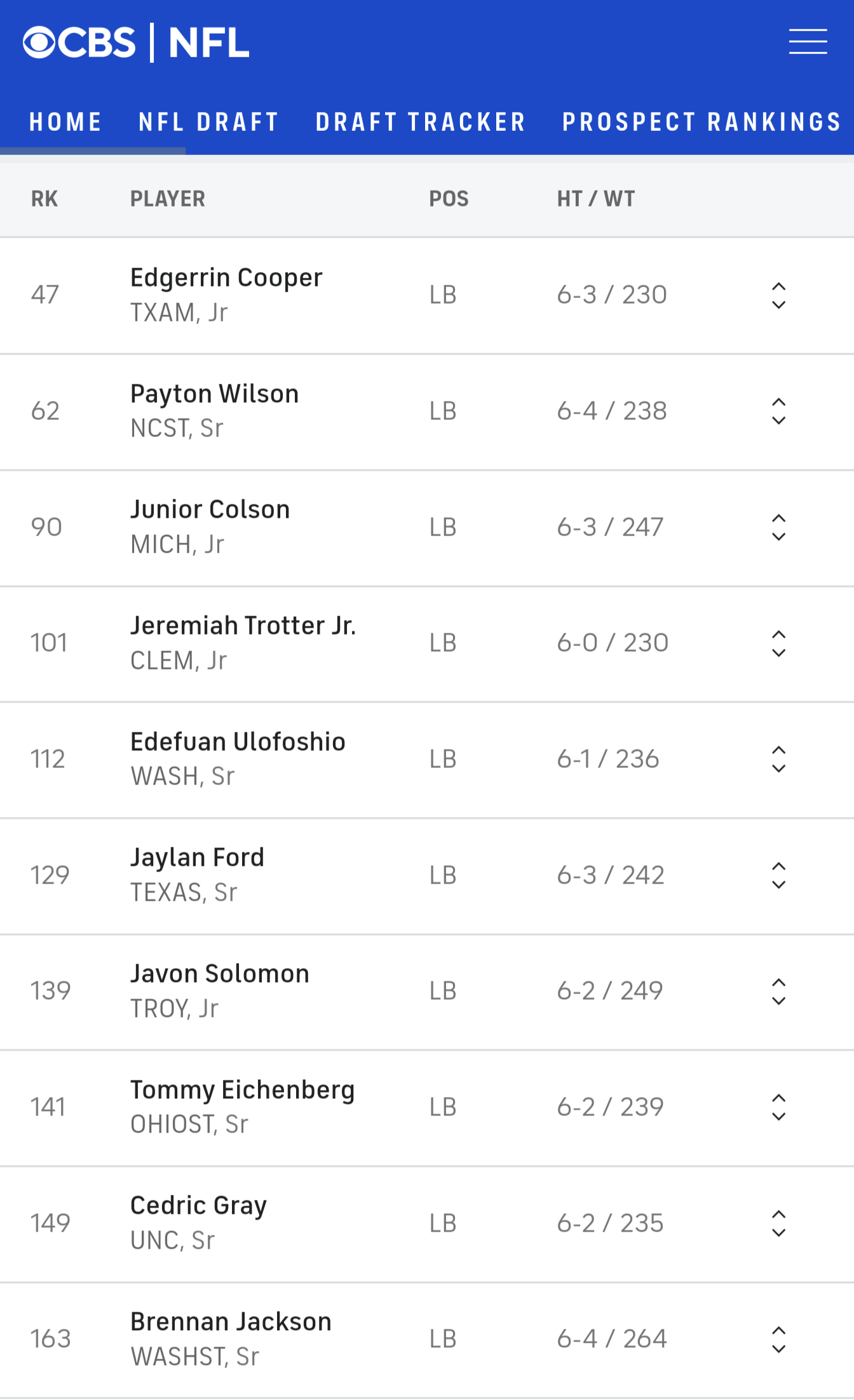Switch to the NFL Draft tab
854x1400 pixels.
click(x=209, y=122)
